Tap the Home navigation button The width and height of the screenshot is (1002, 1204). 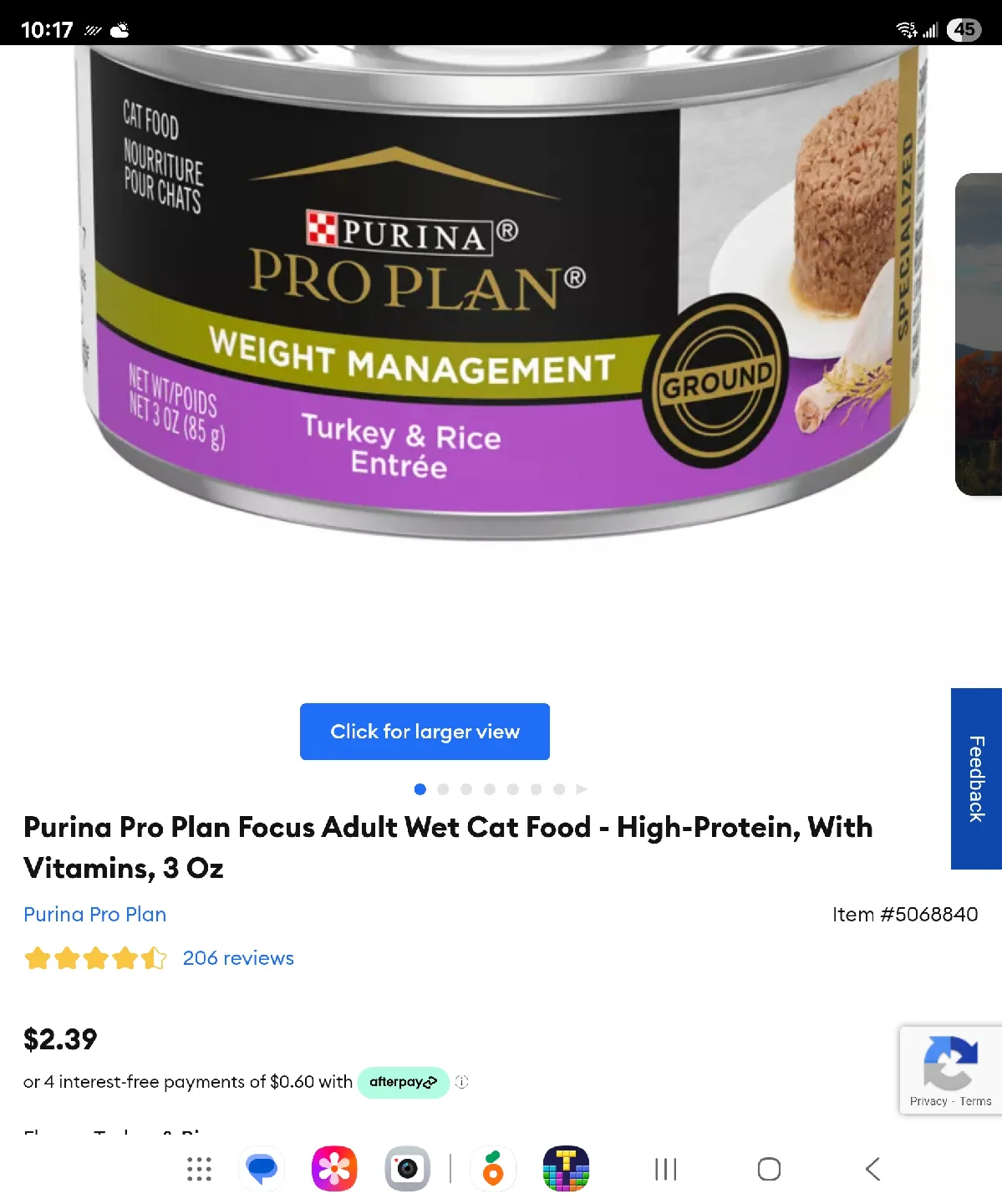click(x=768, y=1169)
